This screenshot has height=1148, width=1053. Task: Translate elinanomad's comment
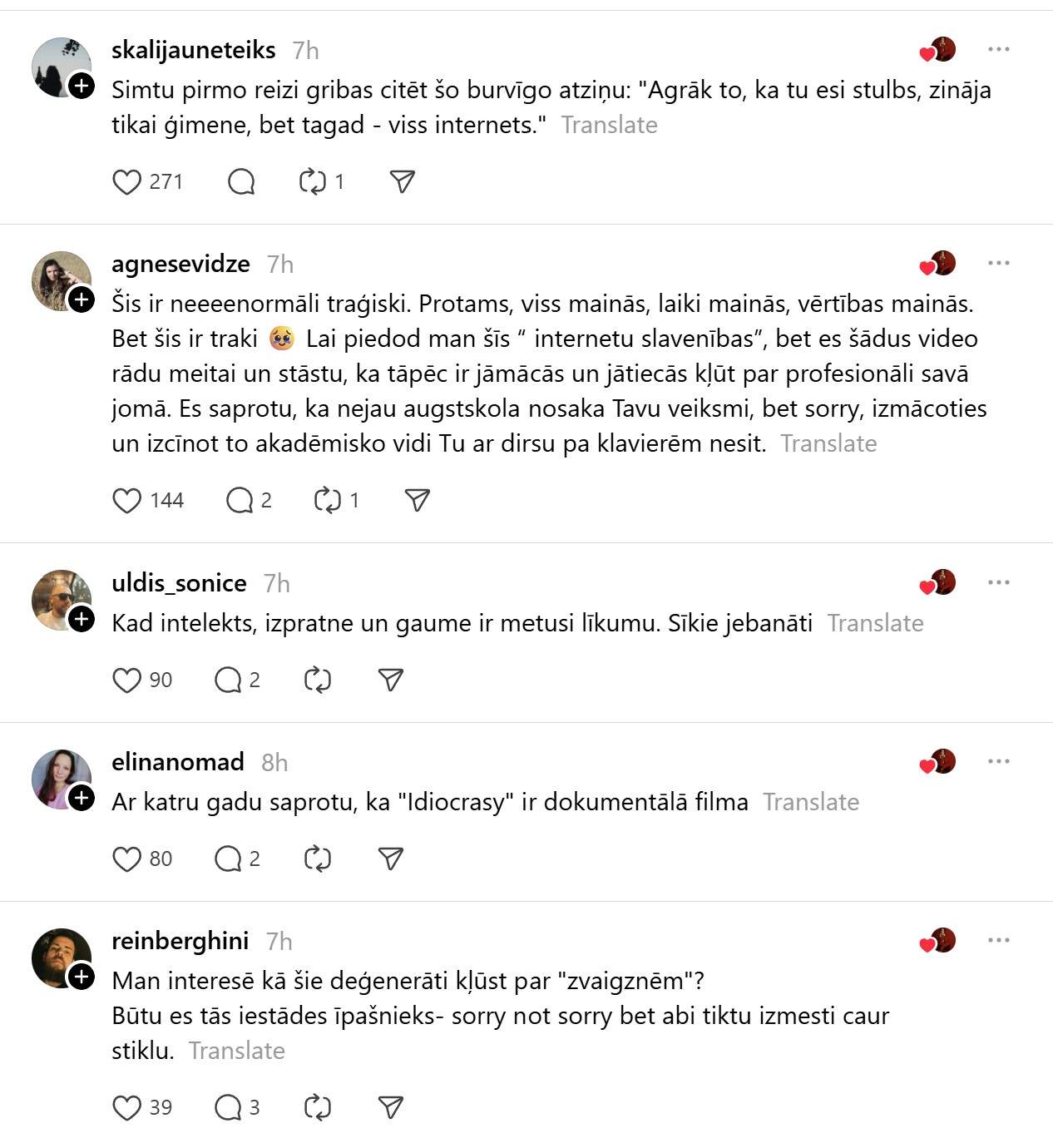pos(811,802)
